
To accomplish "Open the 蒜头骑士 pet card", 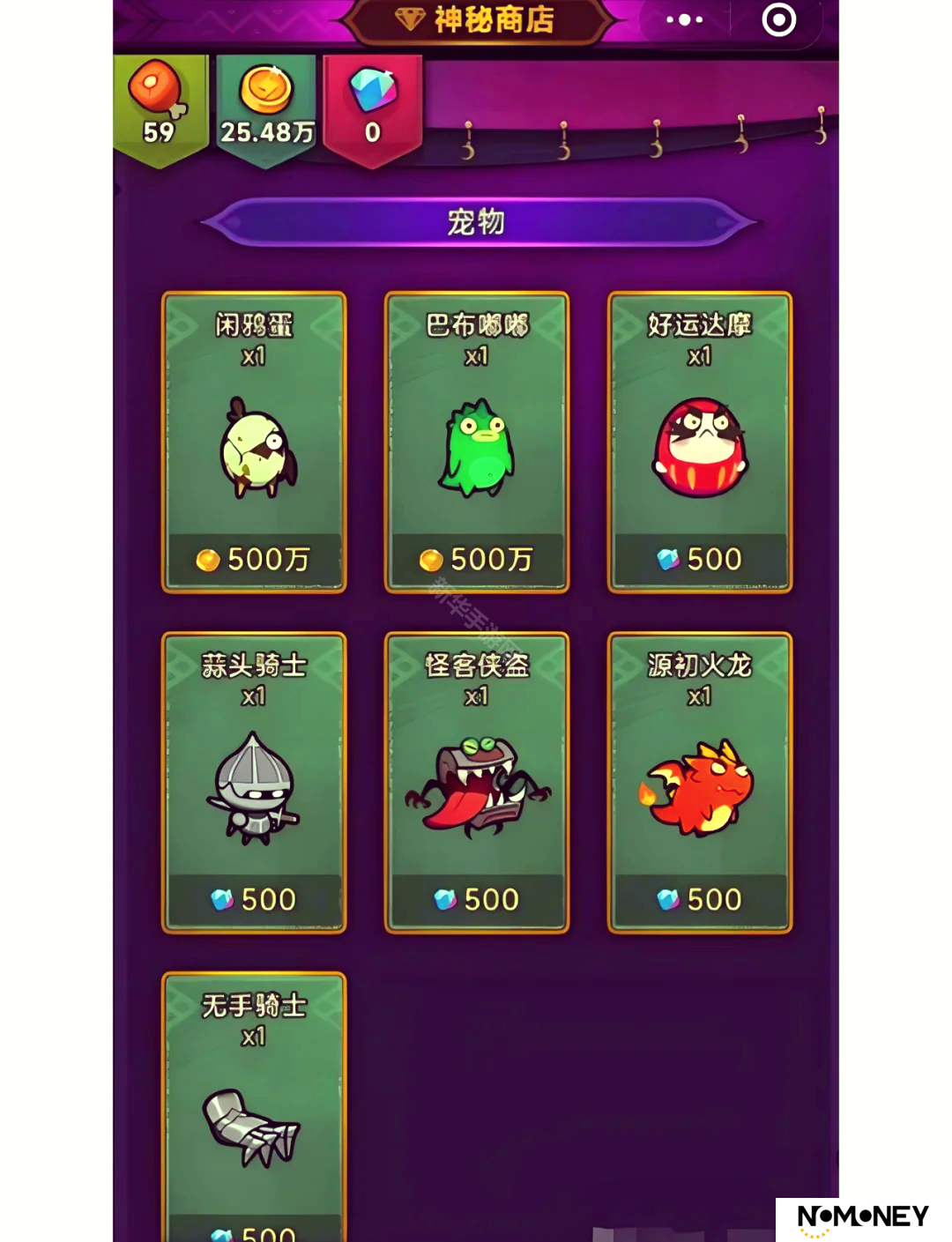I will click(254, 783).
